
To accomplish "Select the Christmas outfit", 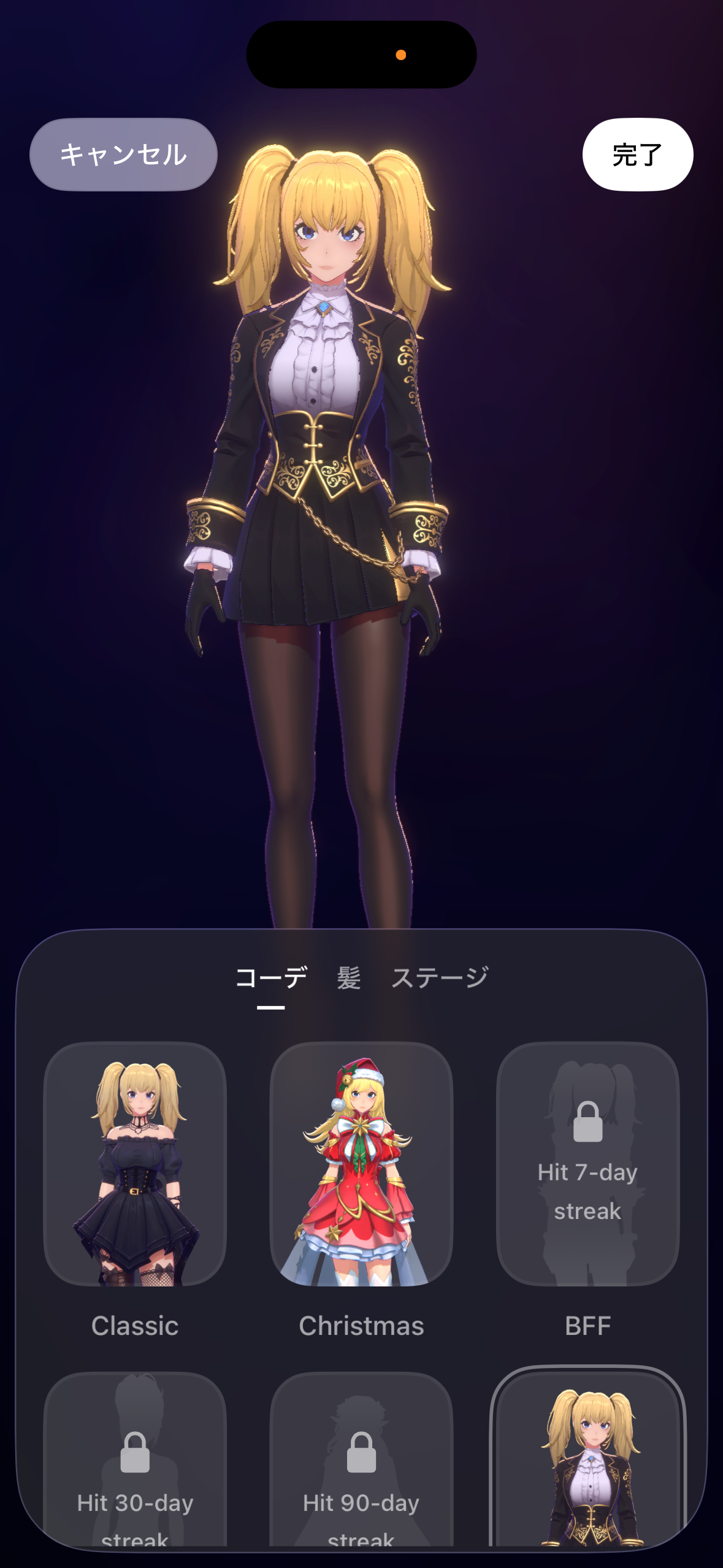I will coord(361,1163).
